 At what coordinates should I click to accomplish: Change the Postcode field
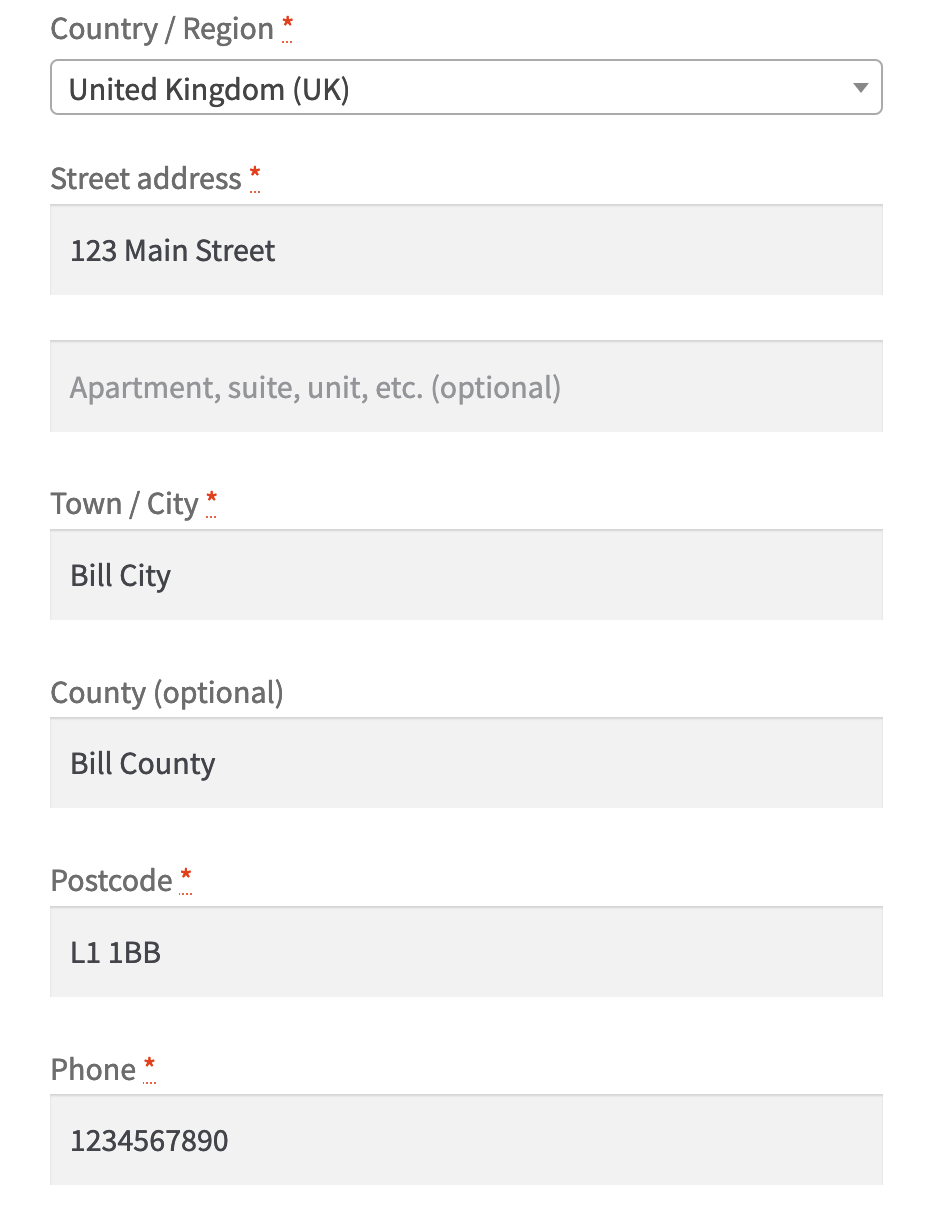[466, 952]
